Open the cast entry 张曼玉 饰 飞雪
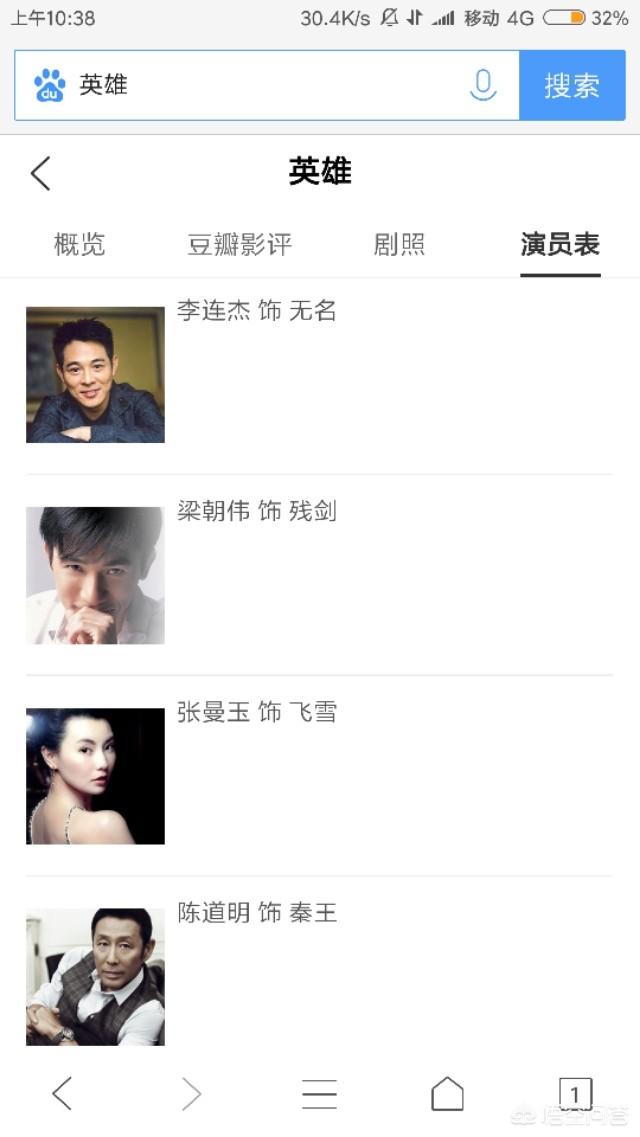 [320, 776]
